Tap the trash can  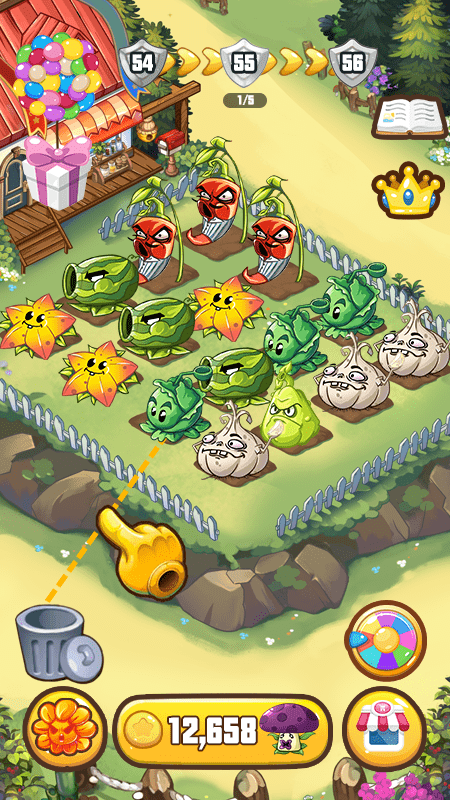pyautogui.click(x=59, y=644)
